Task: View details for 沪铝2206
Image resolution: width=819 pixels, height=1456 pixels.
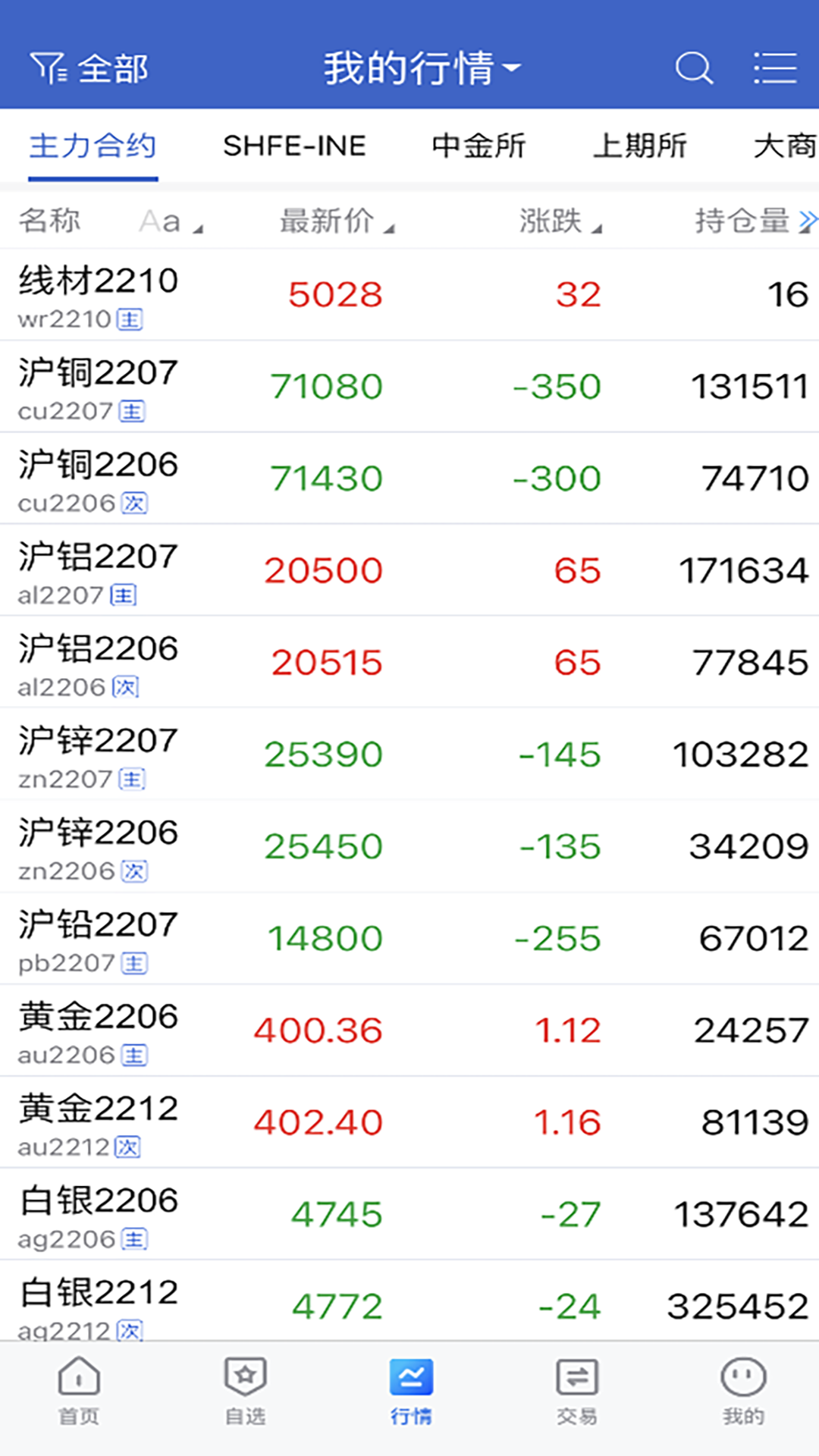Action: pyautogui.click(x=409, y=663)
